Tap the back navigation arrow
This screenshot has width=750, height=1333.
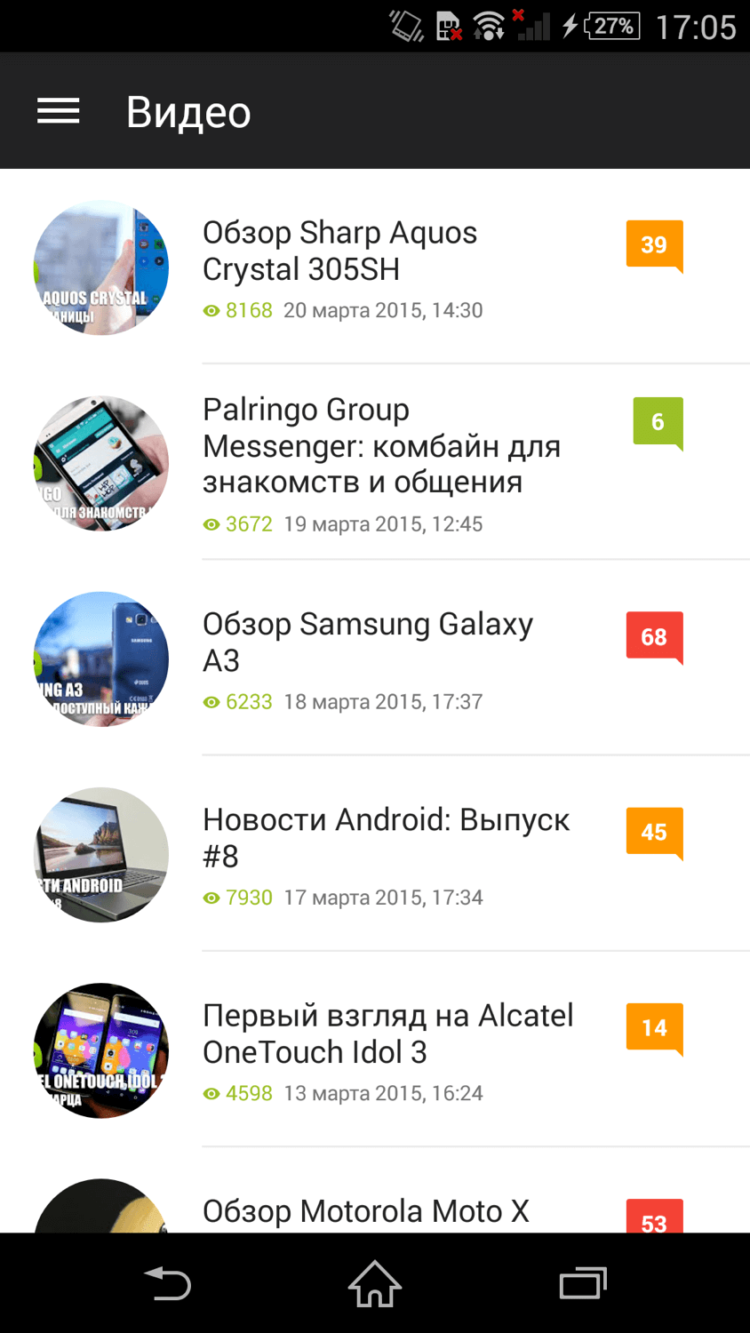[x=168, y=1284]
